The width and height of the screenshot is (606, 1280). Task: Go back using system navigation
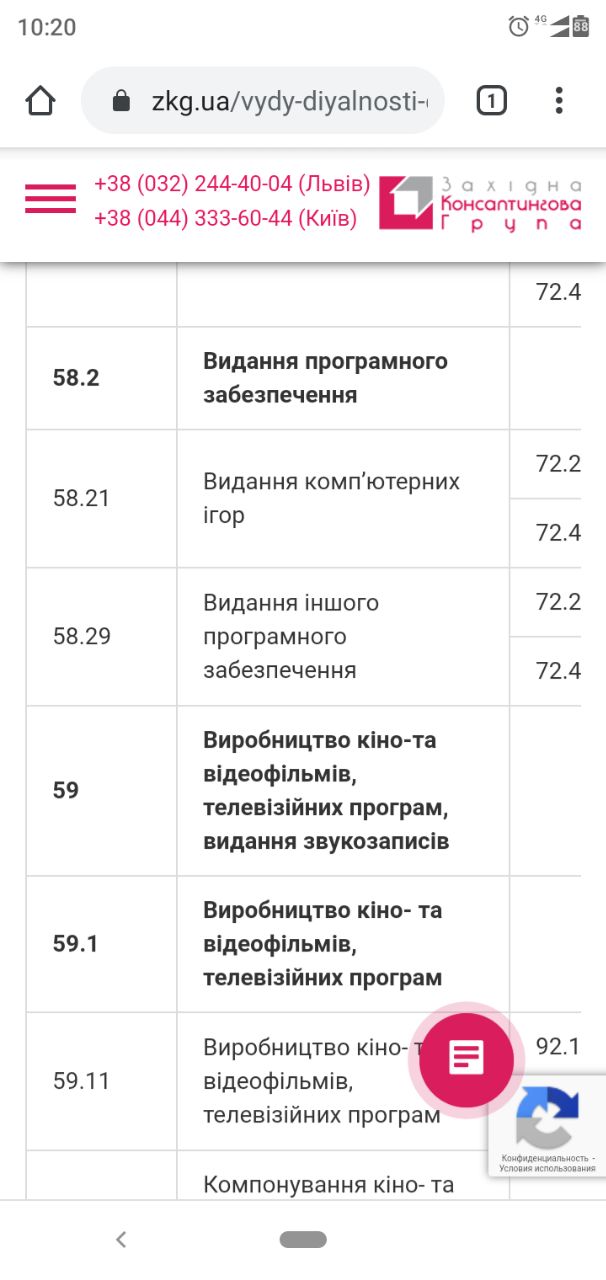121,1240
